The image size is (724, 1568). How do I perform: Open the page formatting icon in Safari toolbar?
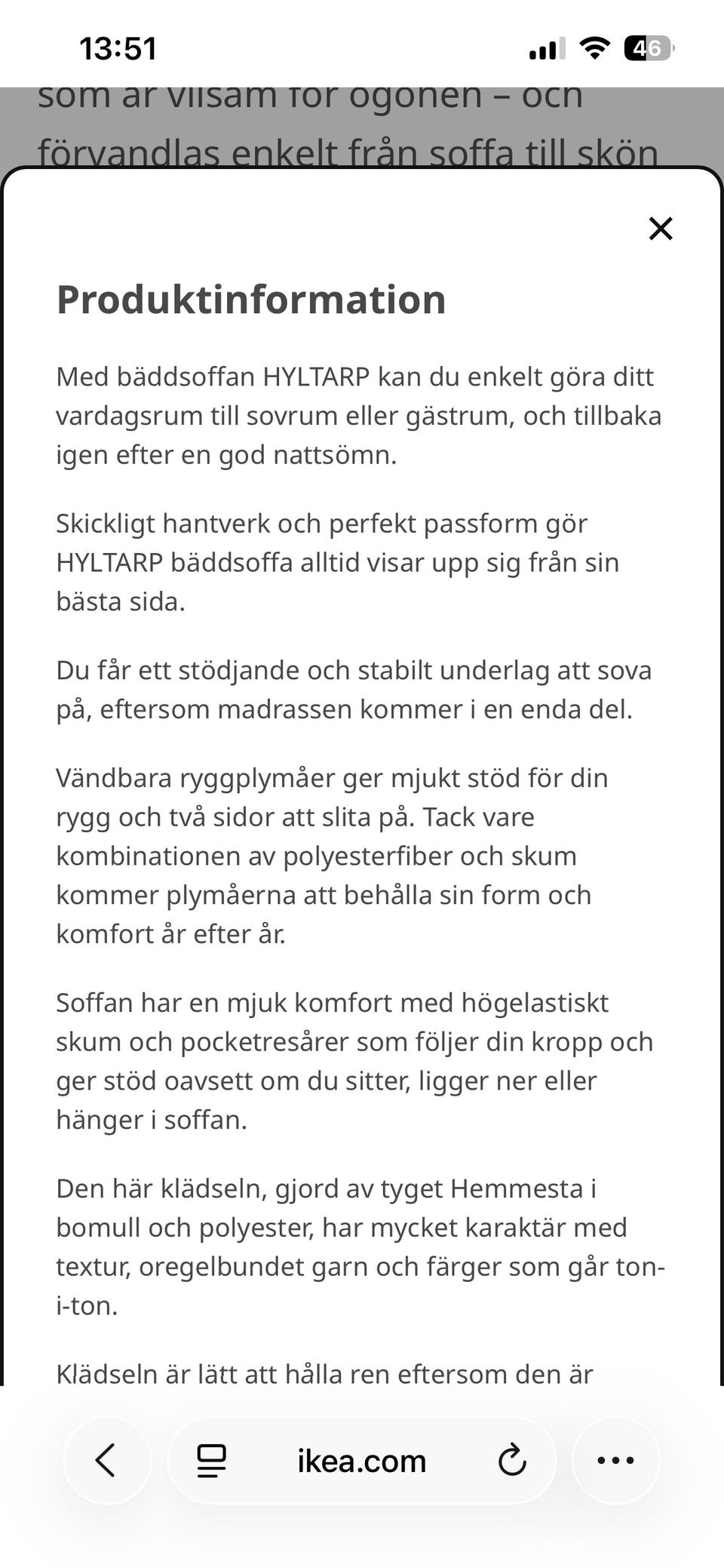coord(212,1461)
